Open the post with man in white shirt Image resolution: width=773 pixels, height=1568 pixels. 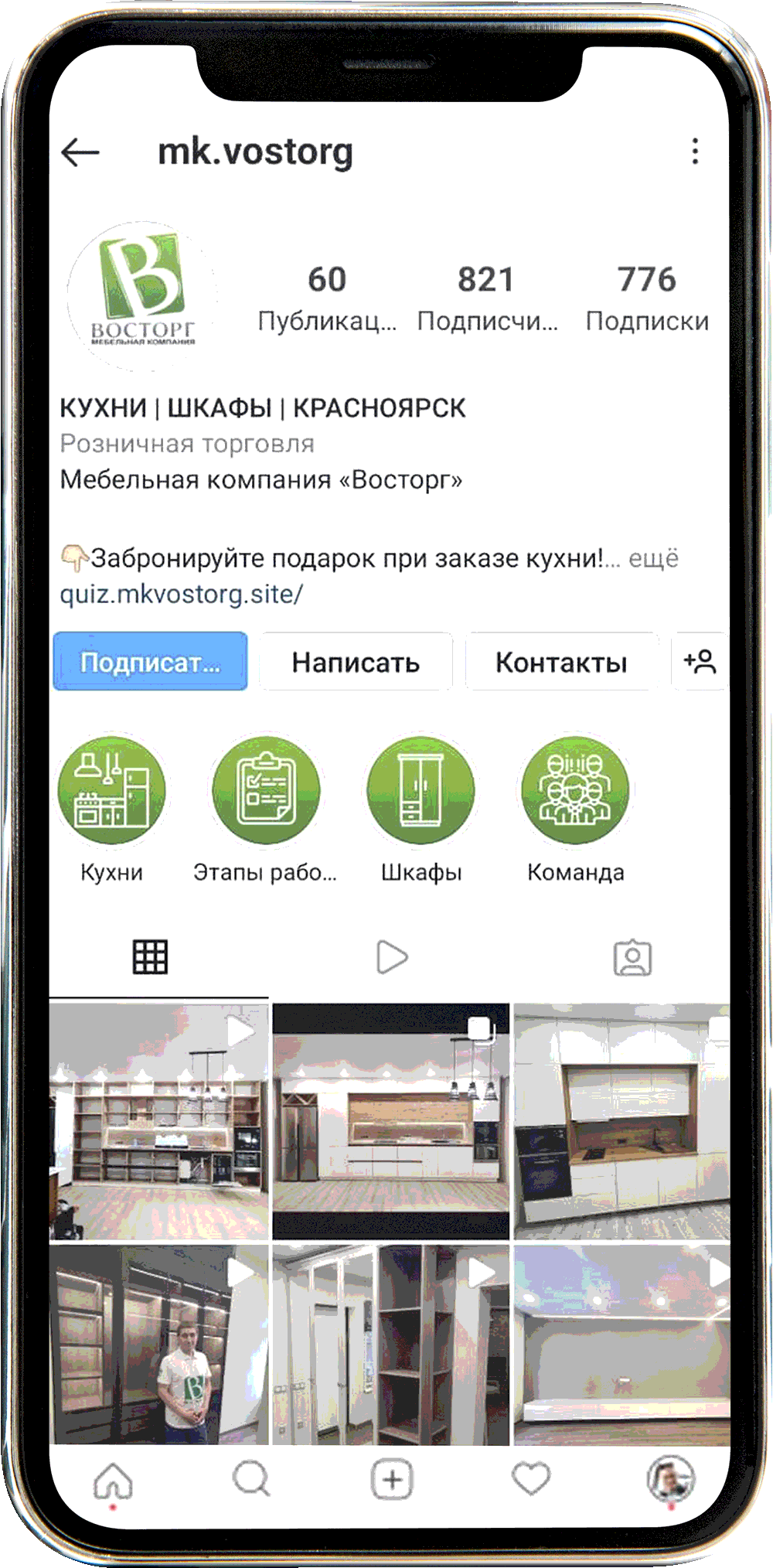pyautogui.click(x=159, y=1345)
